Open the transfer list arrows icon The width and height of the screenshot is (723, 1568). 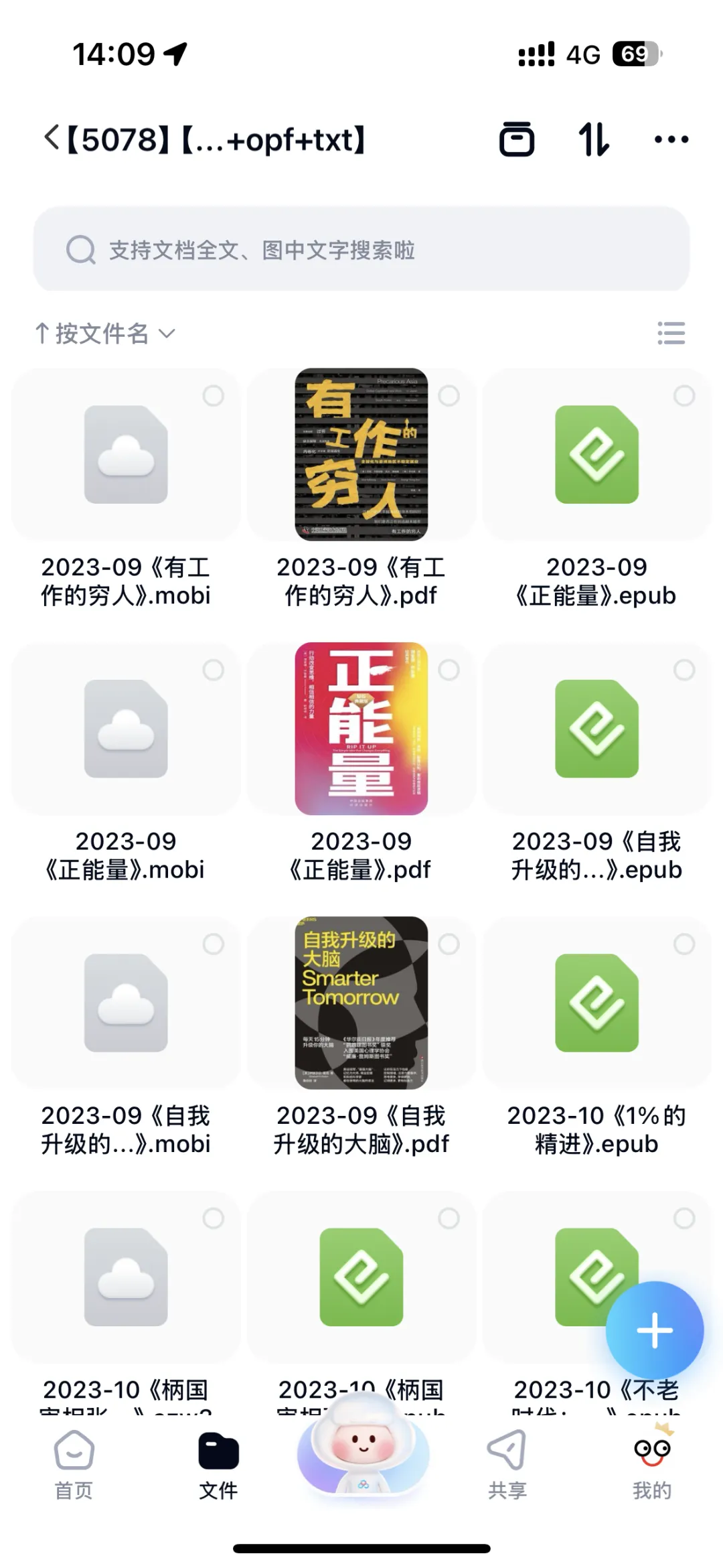click(x=593, y=139)
